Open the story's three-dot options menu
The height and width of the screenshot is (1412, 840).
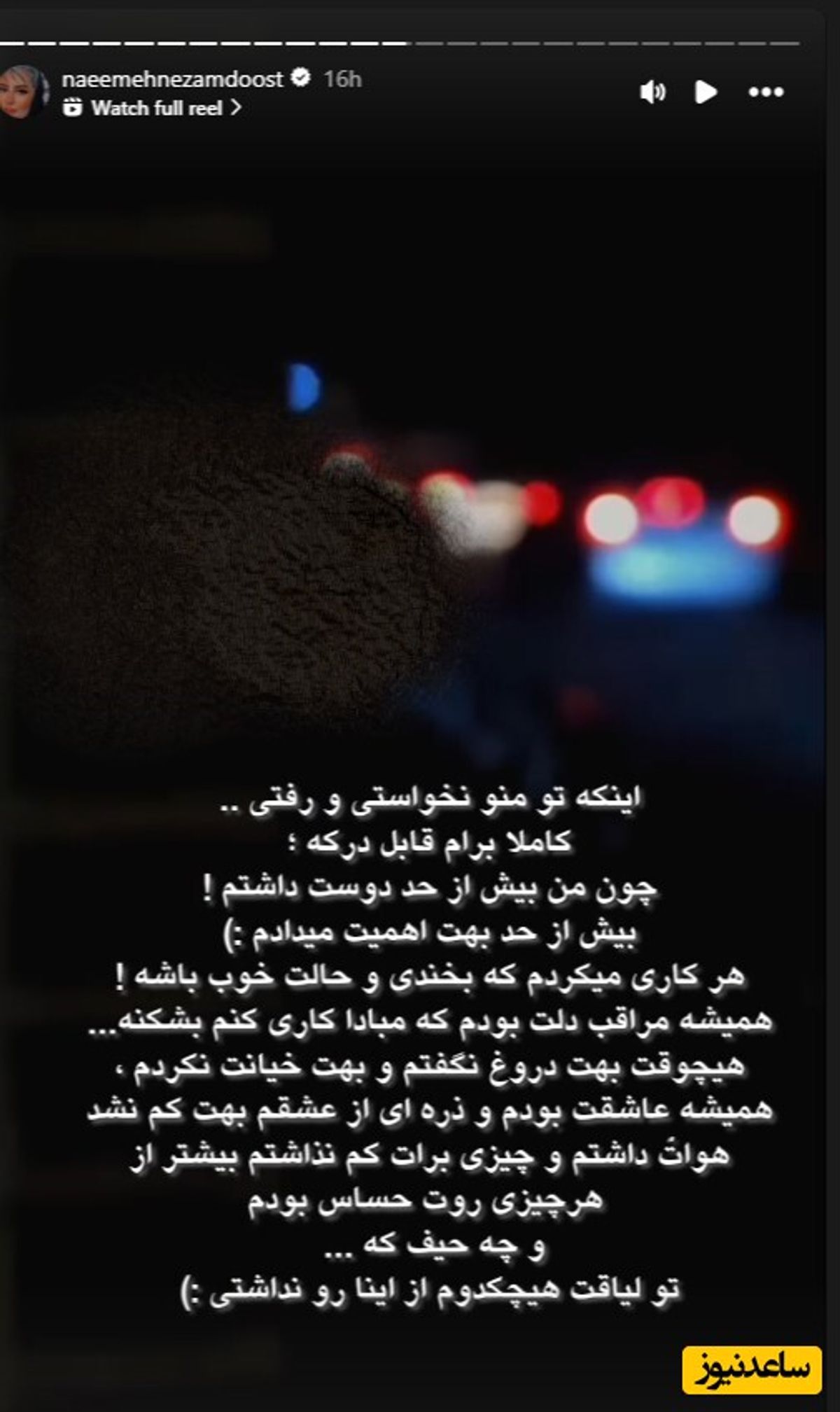click(x=766, y=92)
